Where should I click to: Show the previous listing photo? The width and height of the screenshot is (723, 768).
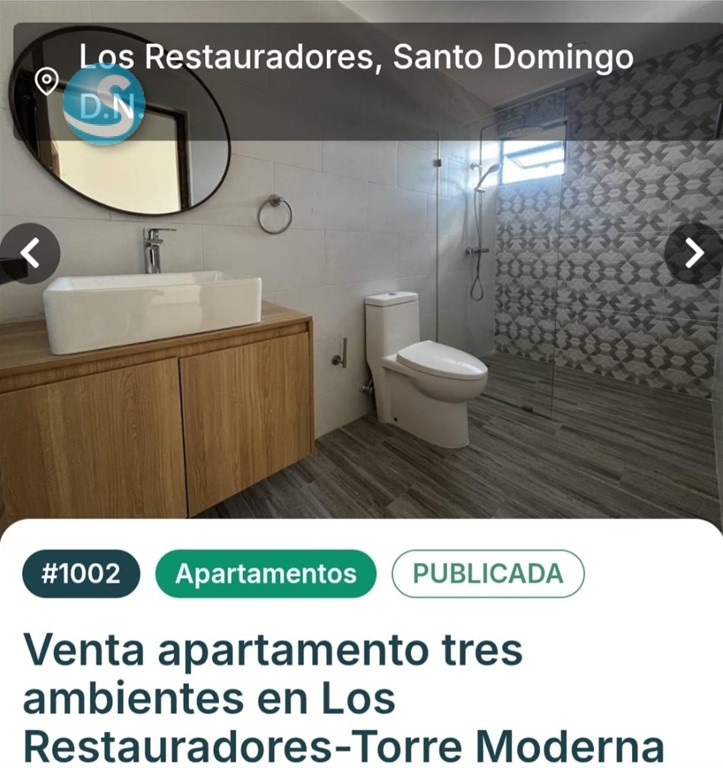pyautogui.click(x=30, y=253)
